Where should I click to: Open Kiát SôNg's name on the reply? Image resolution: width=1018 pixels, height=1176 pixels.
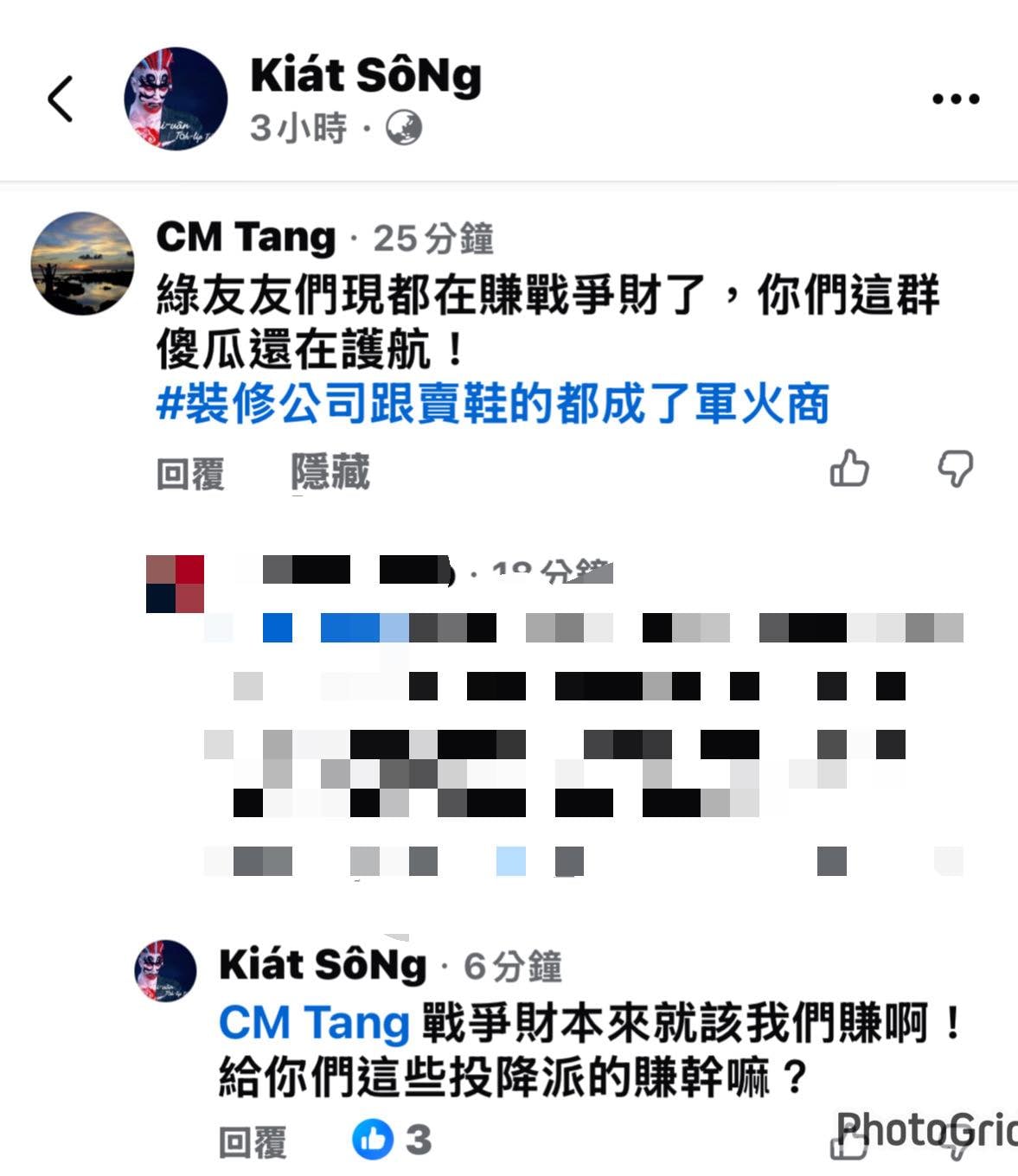(323, 965)
